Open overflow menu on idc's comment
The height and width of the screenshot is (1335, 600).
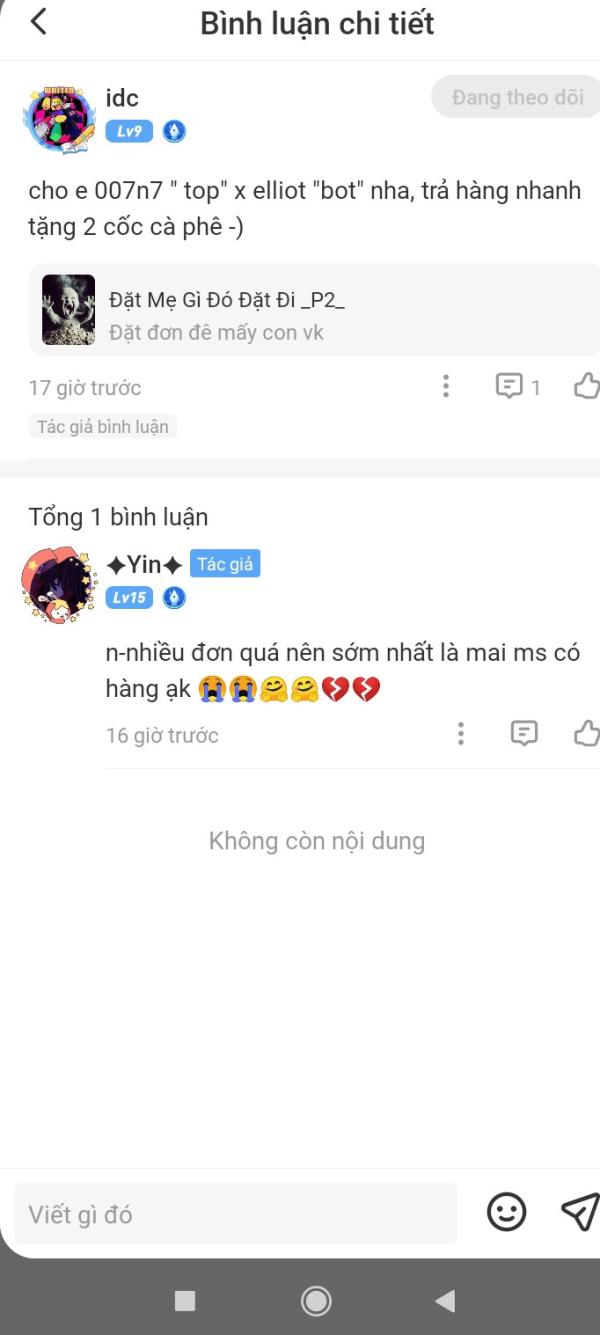tap(446, 386)
